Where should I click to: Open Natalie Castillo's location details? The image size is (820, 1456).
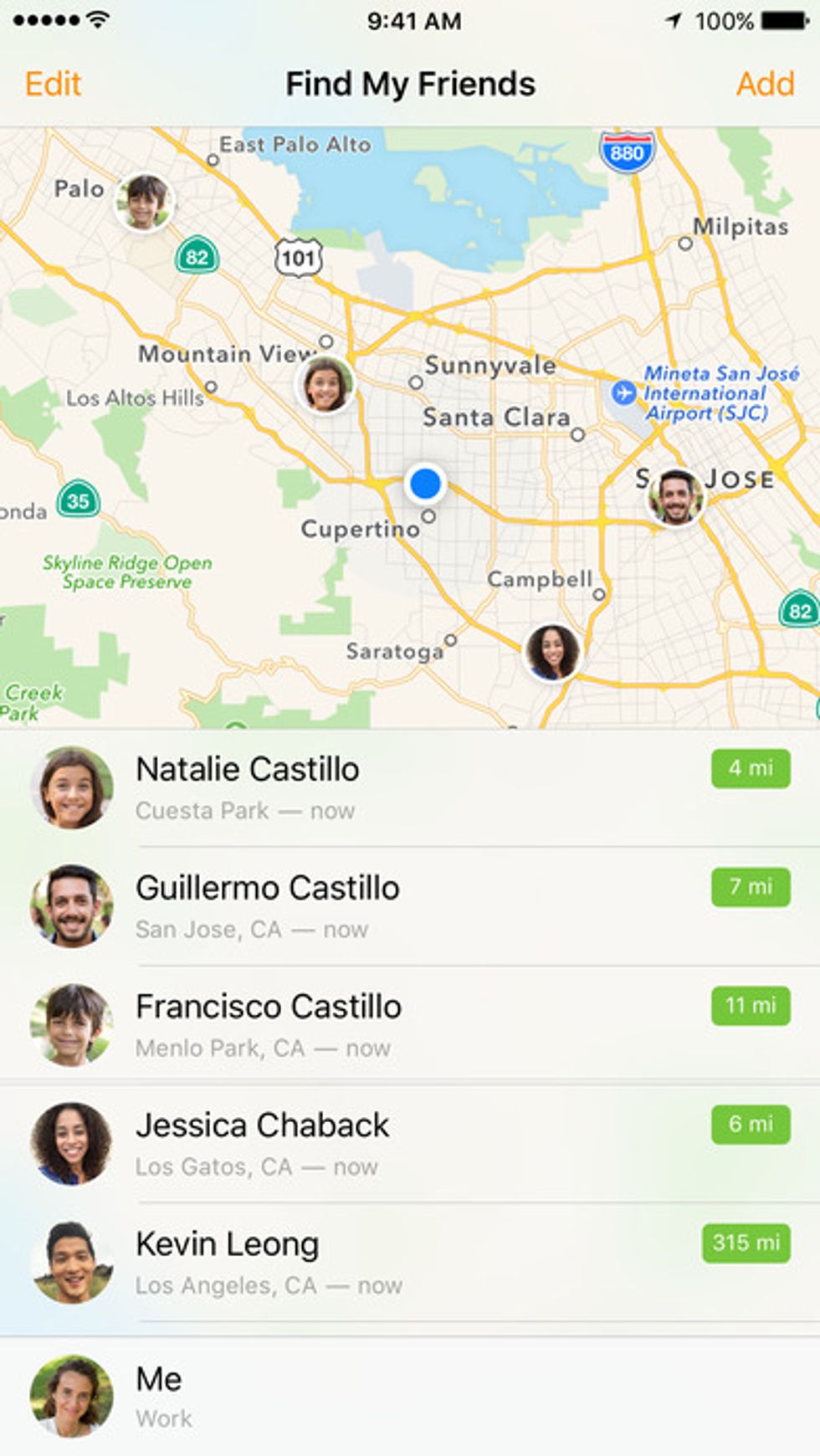[x=410, y=787]
